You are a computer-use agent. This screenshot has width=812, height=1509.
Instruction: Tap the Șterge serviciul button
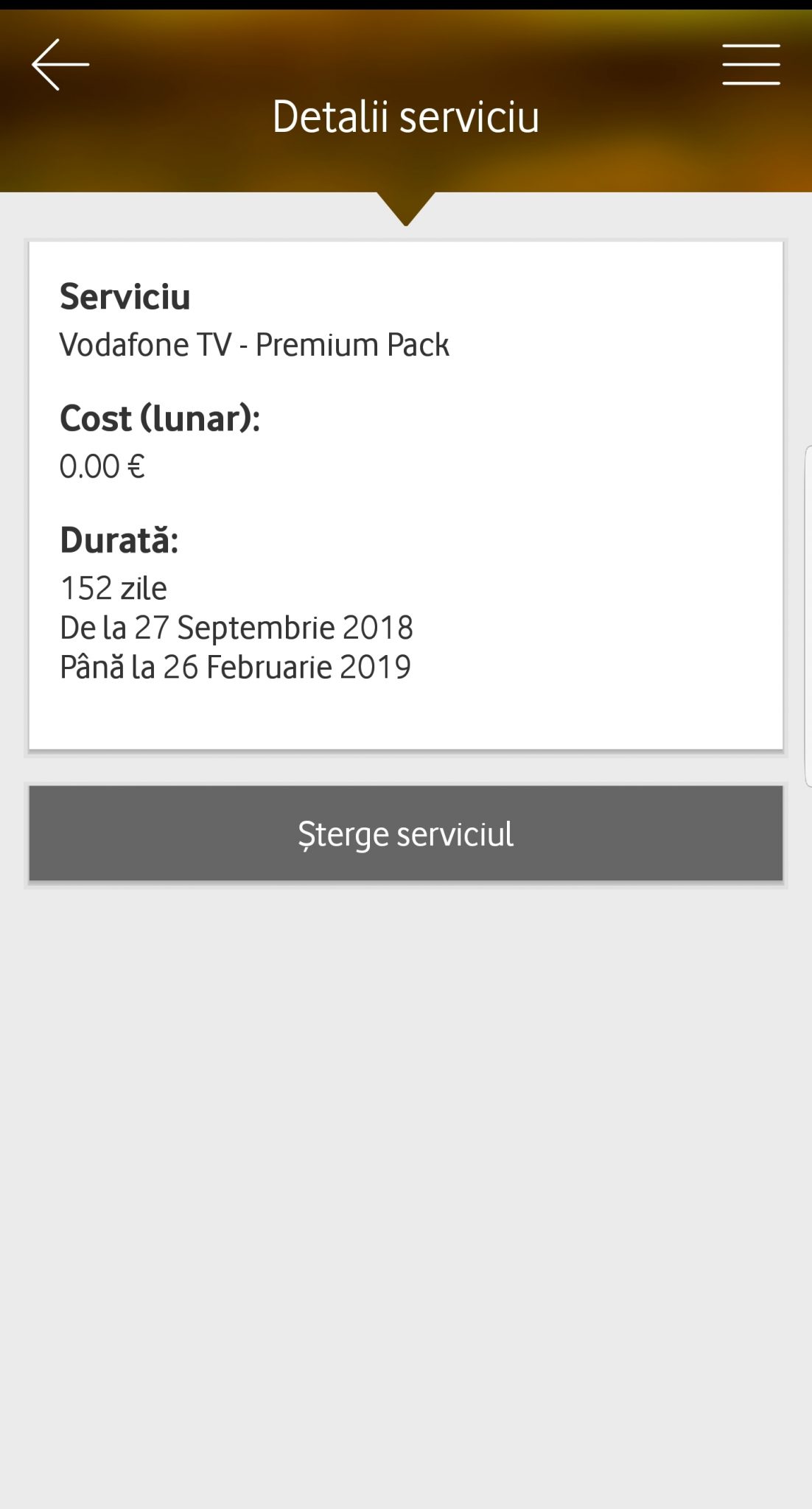406,833
